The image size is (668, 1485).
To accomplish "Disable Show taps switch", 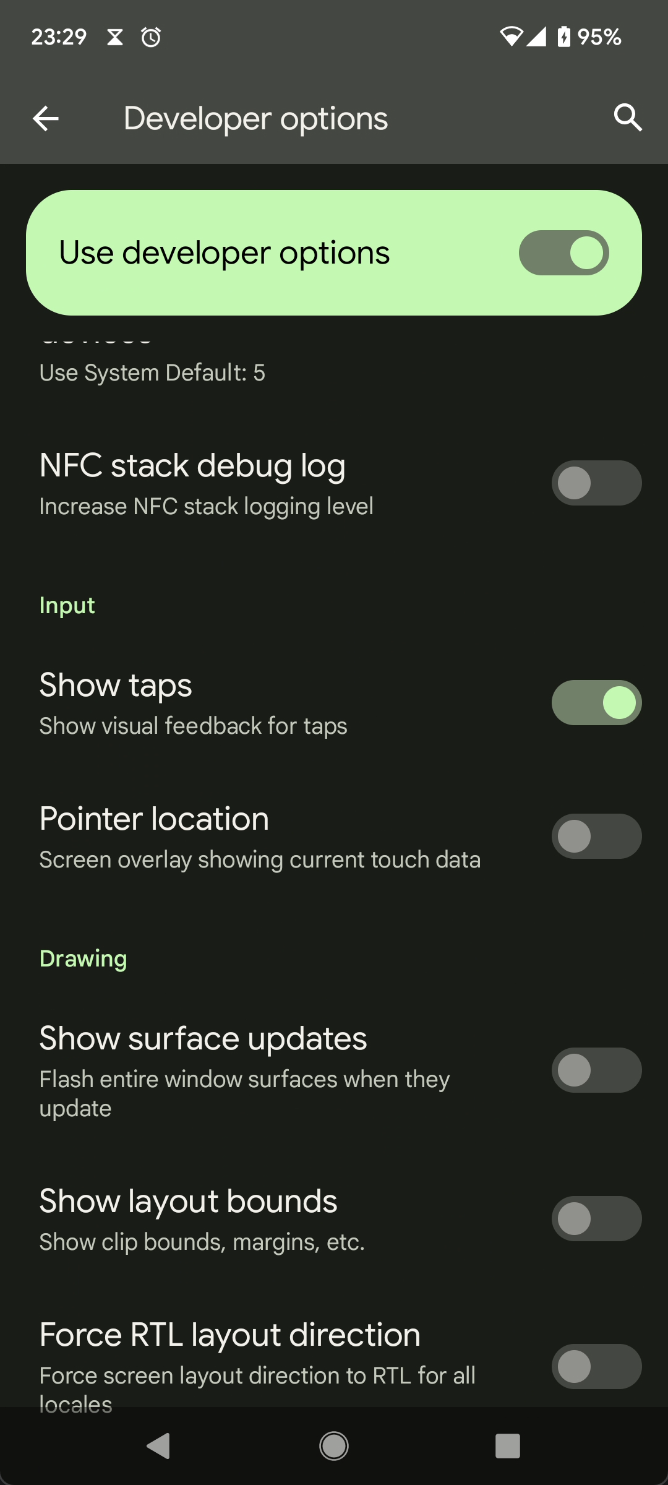I will tap(596, 703).
